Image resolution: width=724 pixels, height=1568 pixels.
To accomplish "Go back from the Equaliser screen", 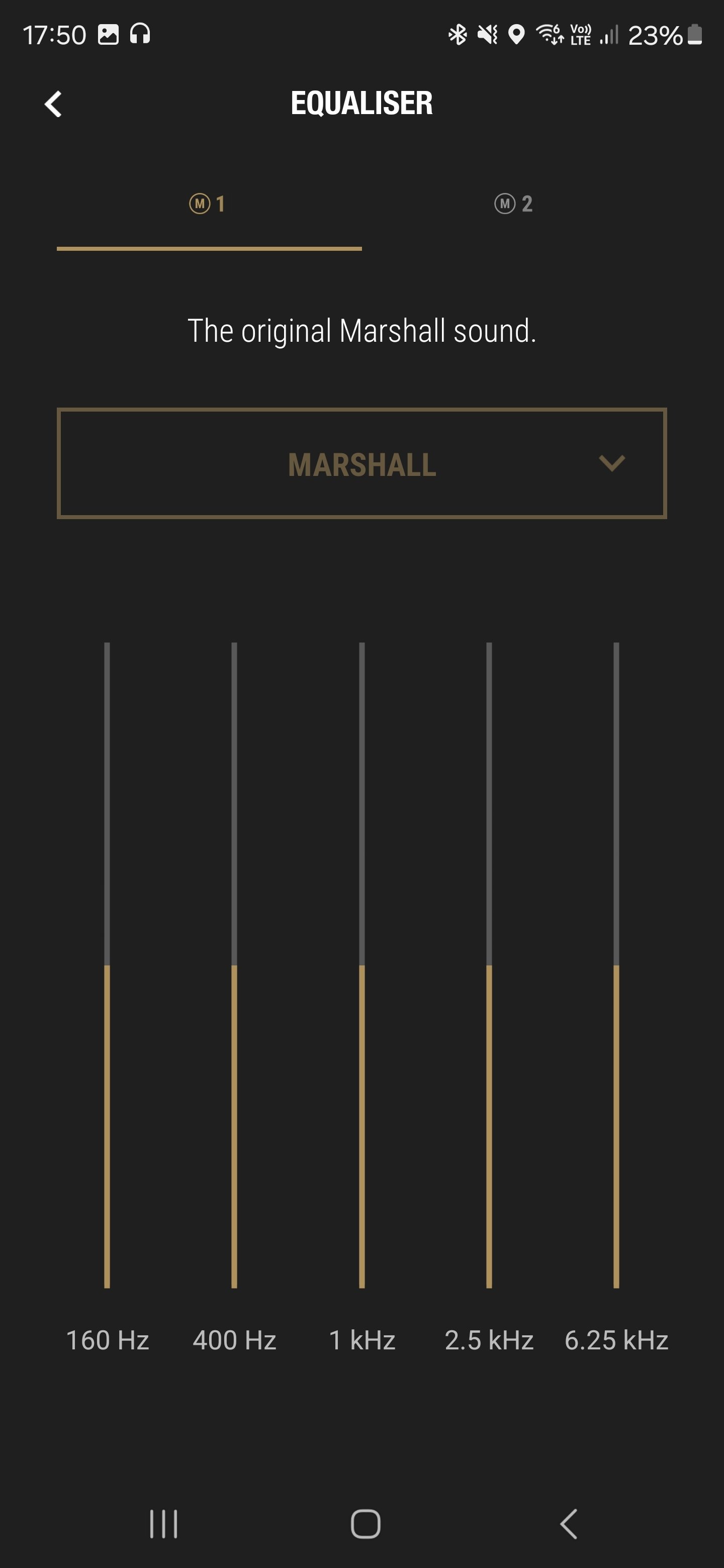I will (x=54, y=104).
